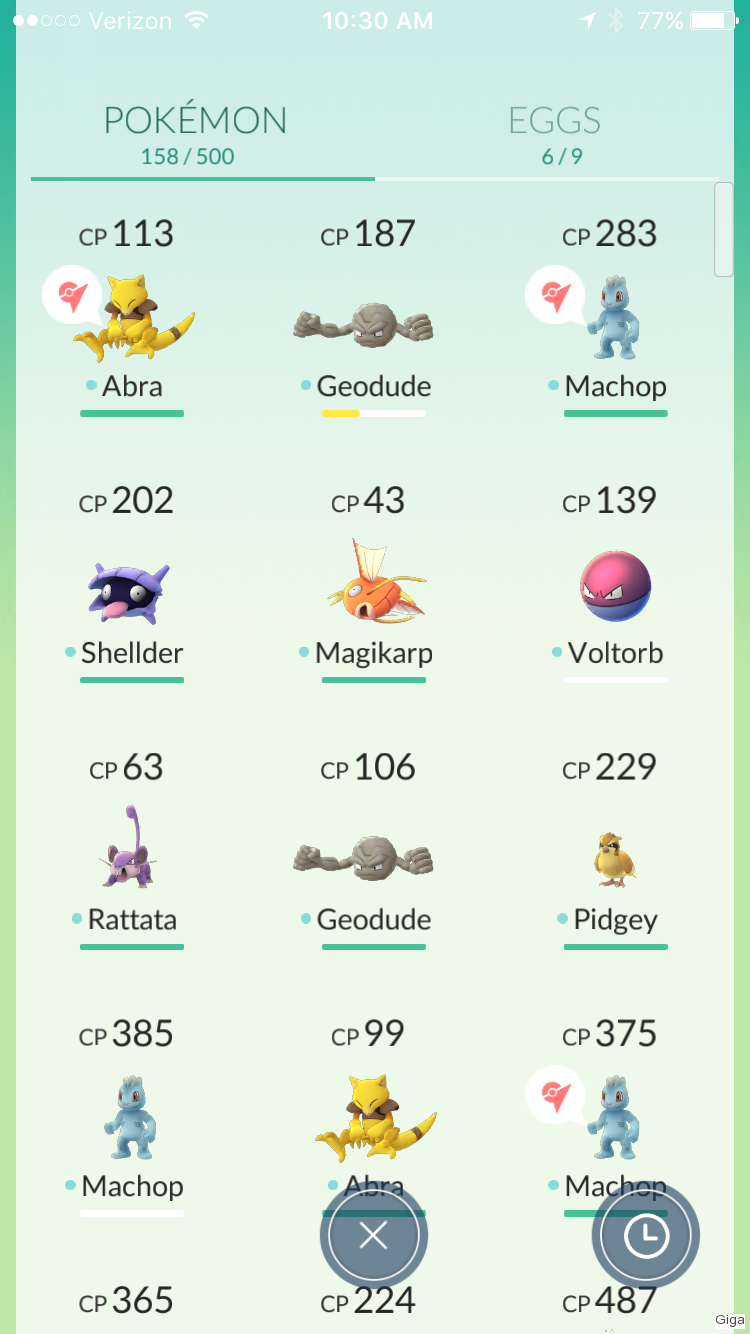Open the Machop with CP 283

(x=615, y=318)
